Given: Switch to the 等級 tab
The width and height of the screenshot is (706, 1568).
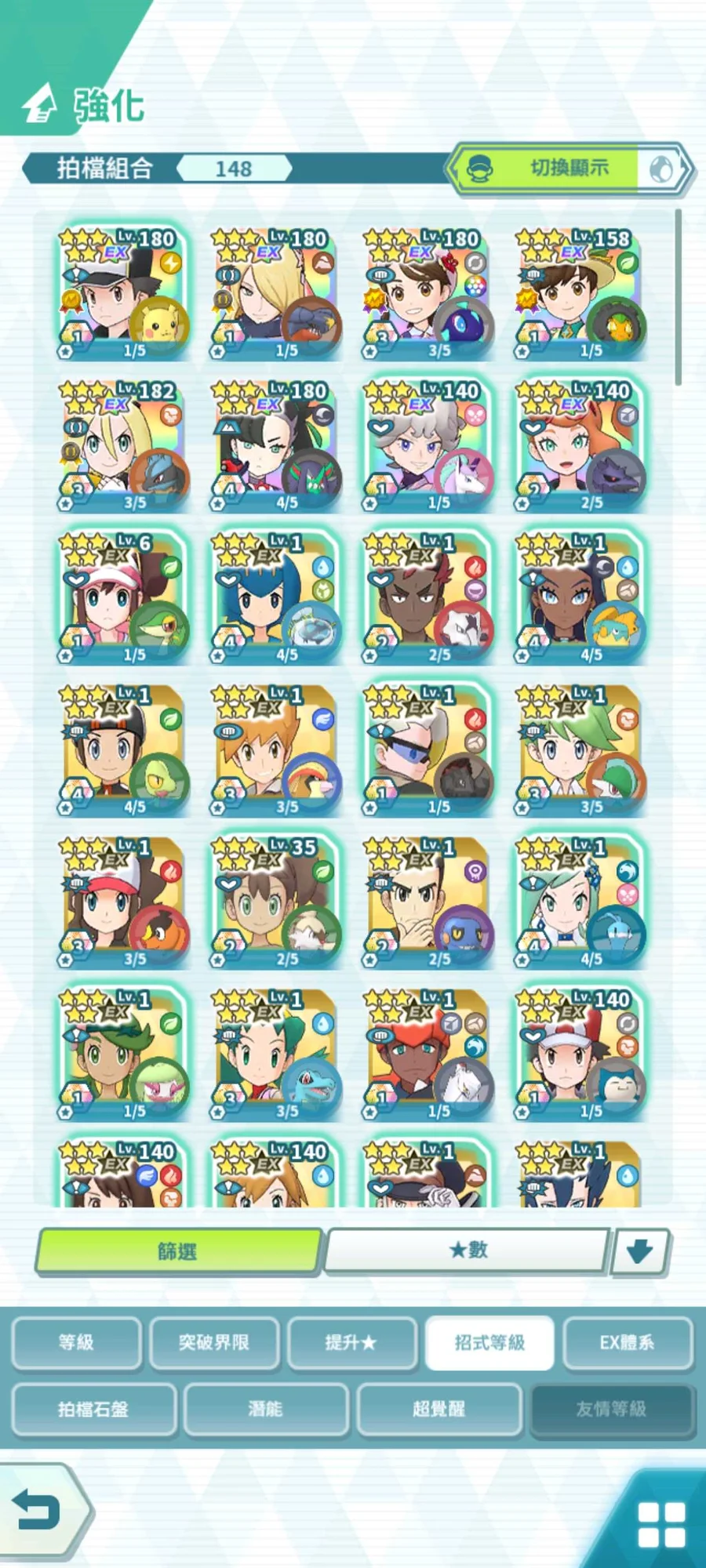Looking at the screenshot, I should tap(76, 1343).
